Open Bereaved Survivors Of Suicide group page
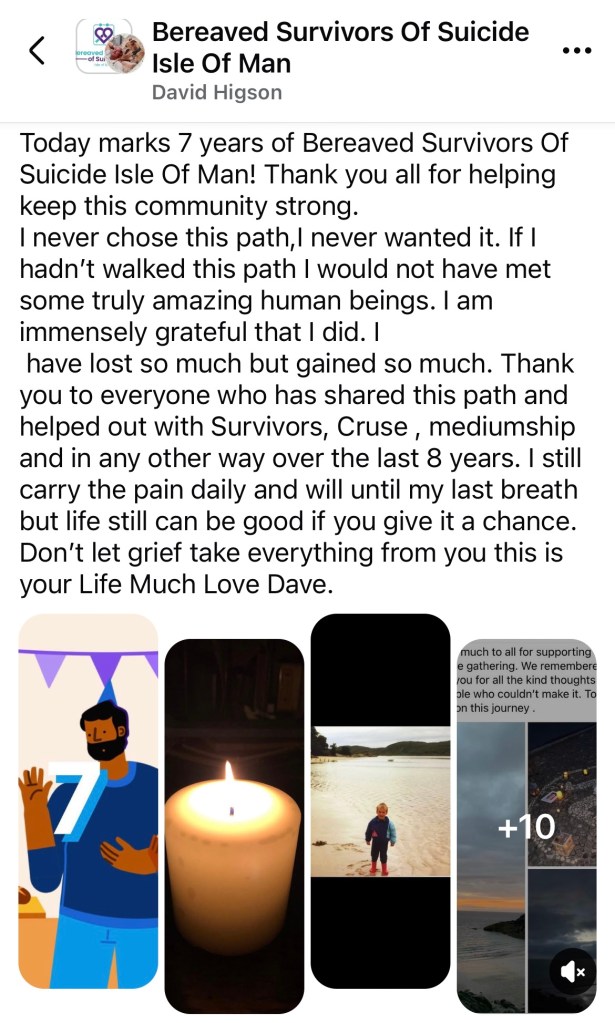Viewport: 615px width, 1023px height. (340, 48)
